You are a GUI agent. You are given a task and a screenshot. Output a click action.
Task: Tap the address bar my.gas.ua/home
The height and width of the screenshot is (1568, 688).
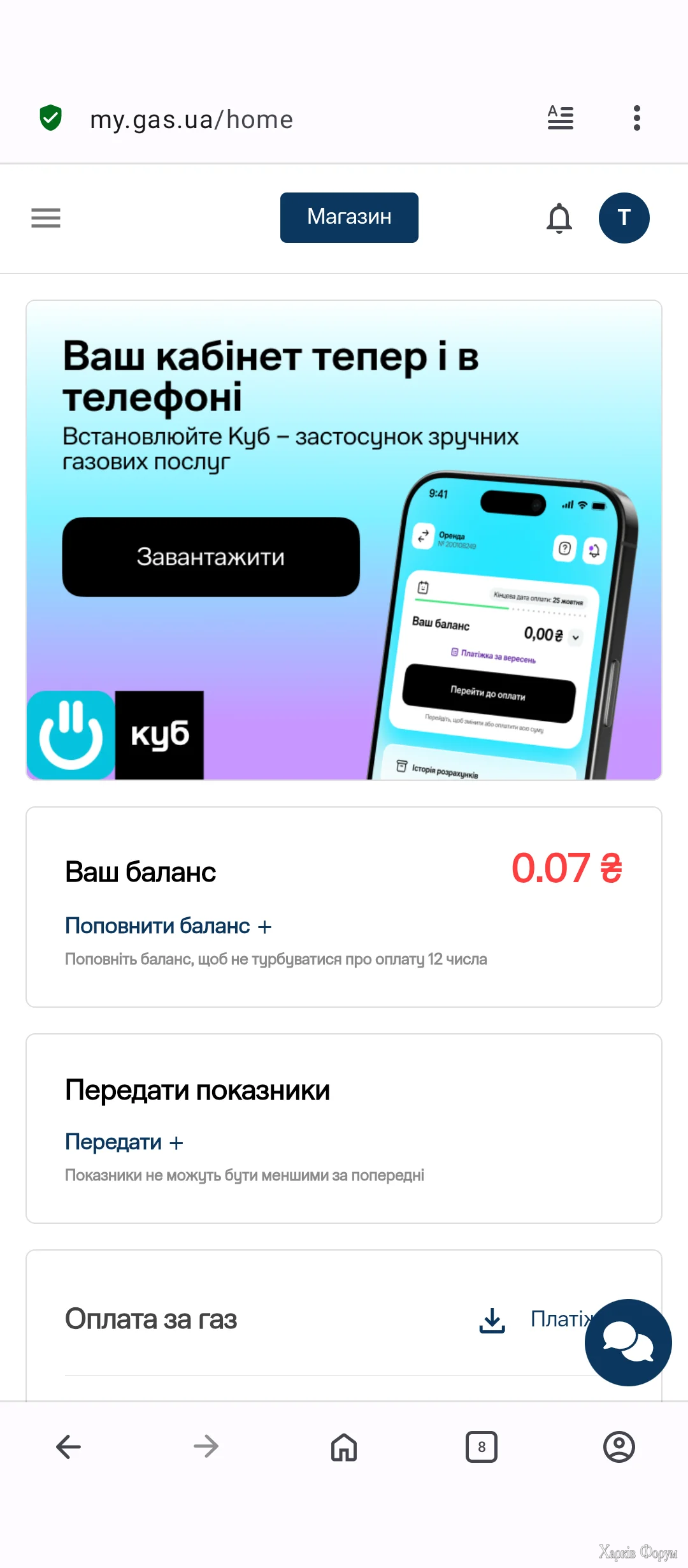[191, 120]
